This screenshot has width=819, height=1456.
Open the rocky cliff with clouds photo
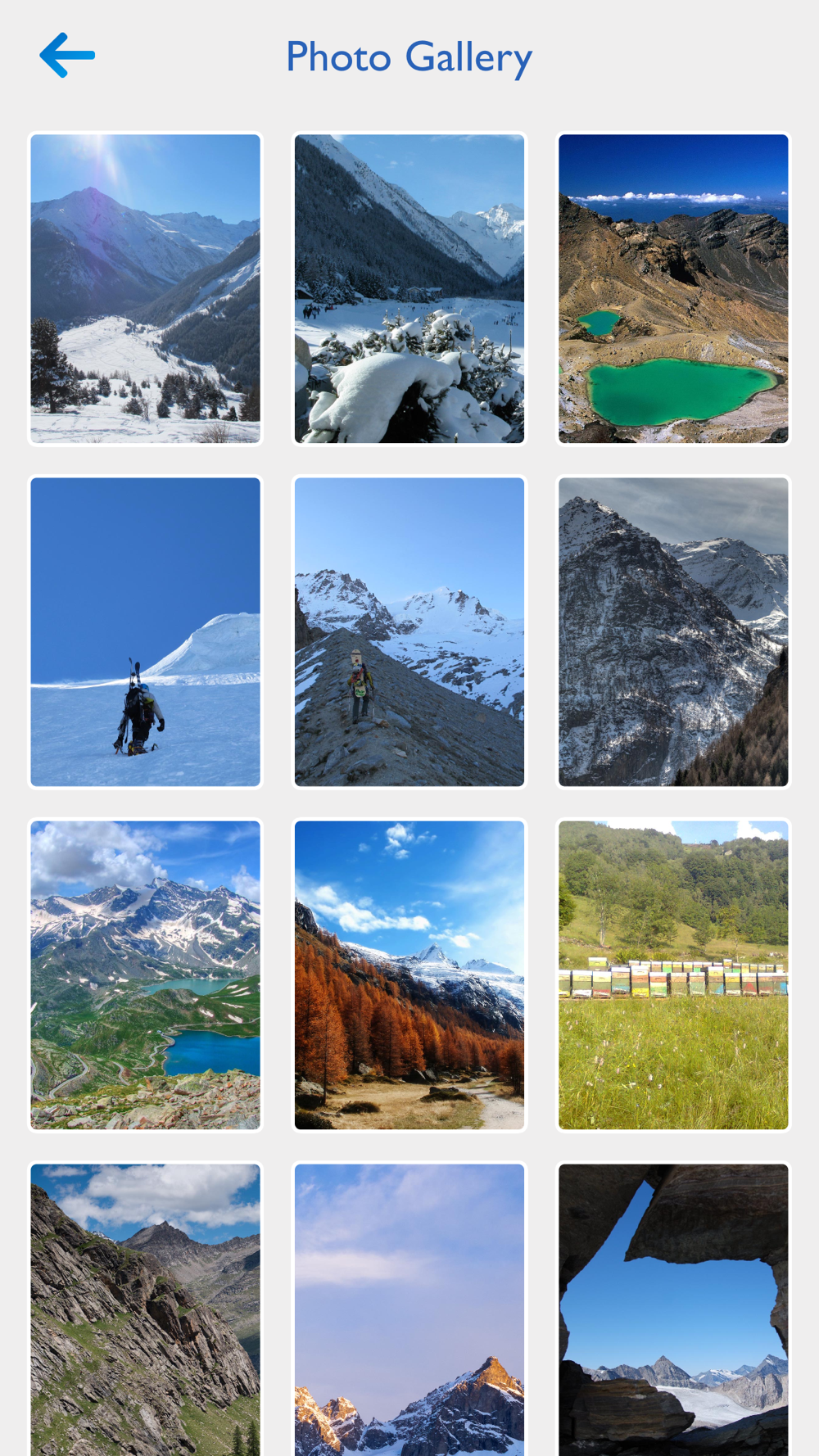coord(146,1309)
